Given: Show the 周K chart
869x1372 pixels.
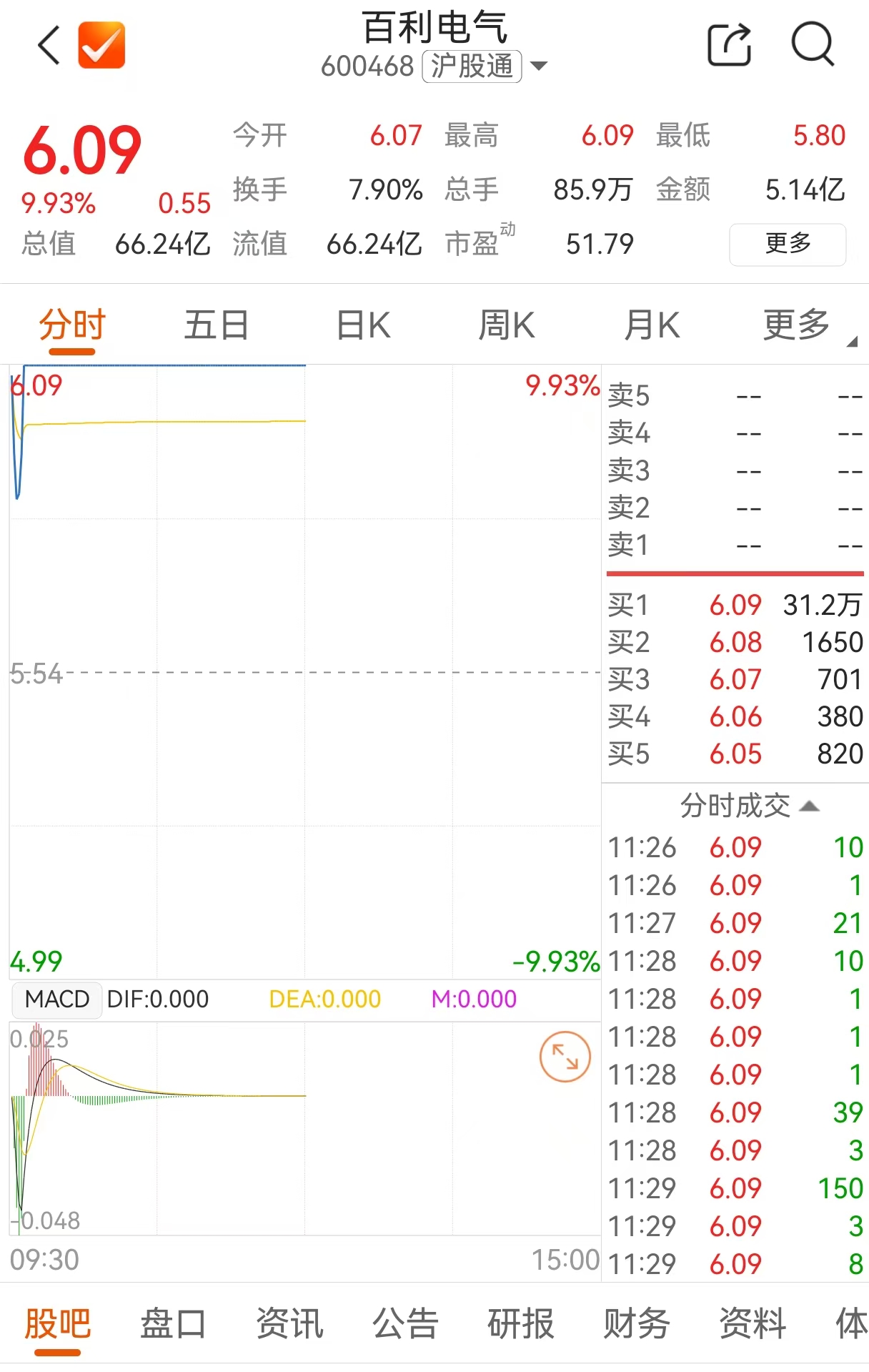Looking at the screenshot, I should click(x=506, y=326).
